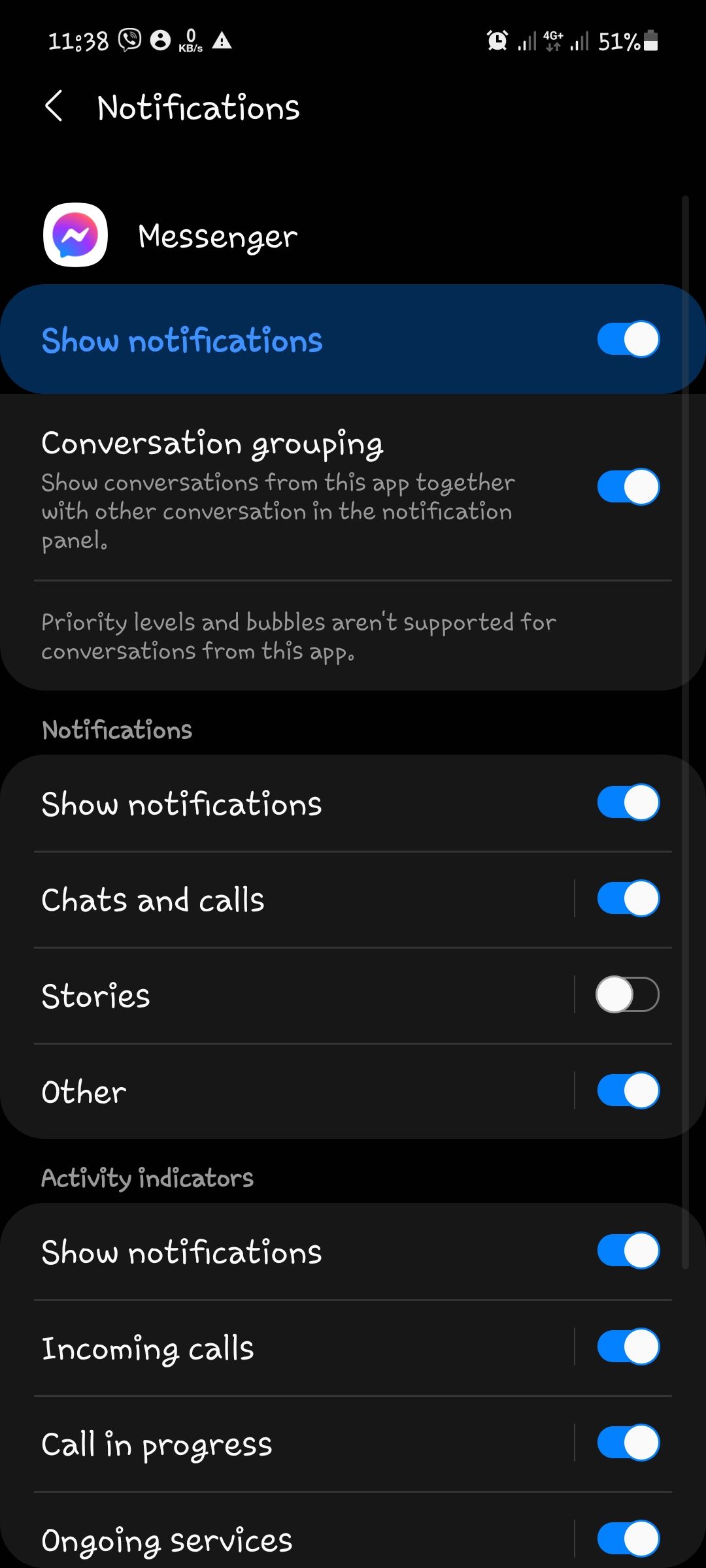Viewport: 706px width, 1568px height.
Task: Disable the Chats and calls switch
Action: point(628,898)
